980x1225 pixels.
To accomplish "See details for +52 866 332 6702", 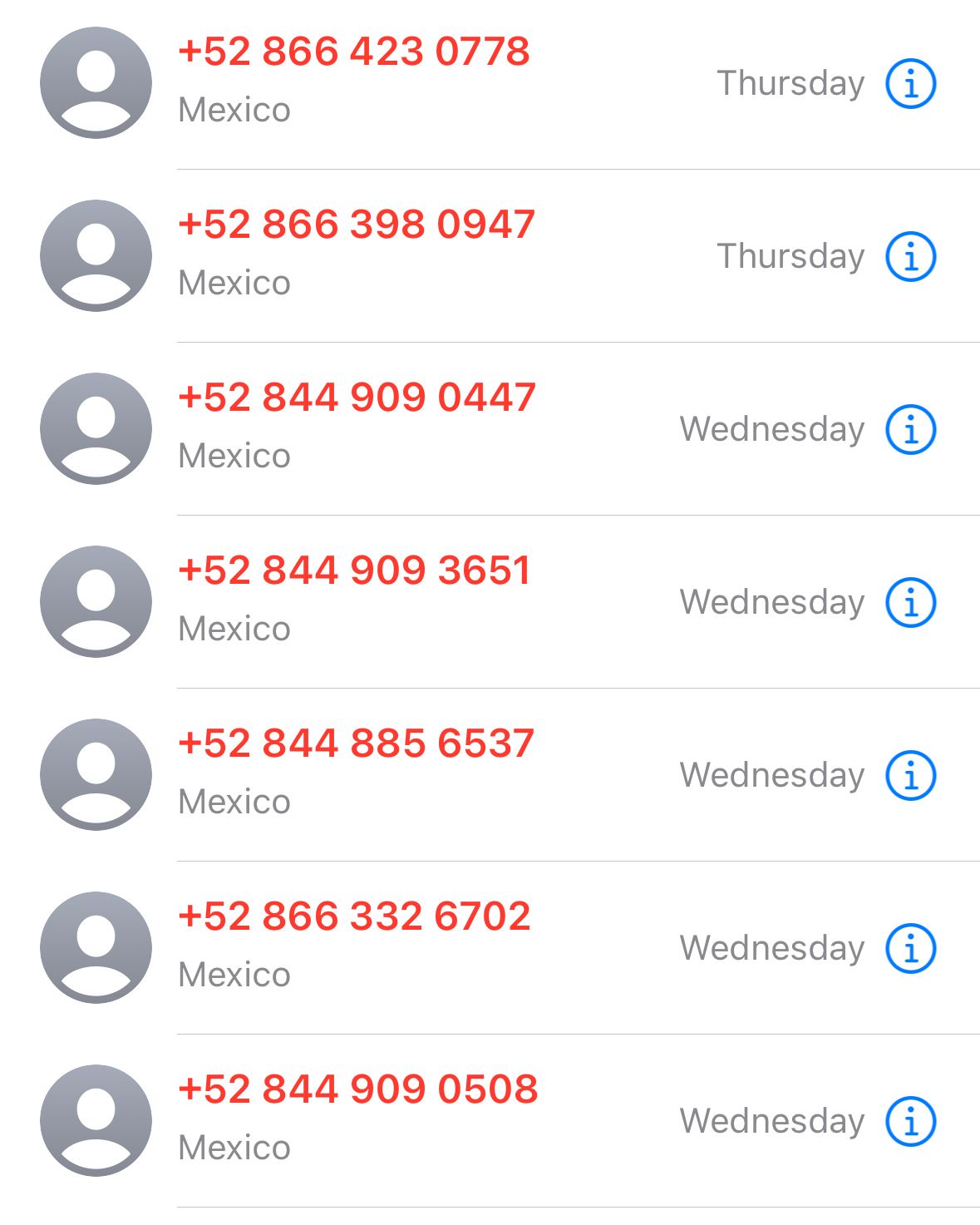I will point(910,948).
